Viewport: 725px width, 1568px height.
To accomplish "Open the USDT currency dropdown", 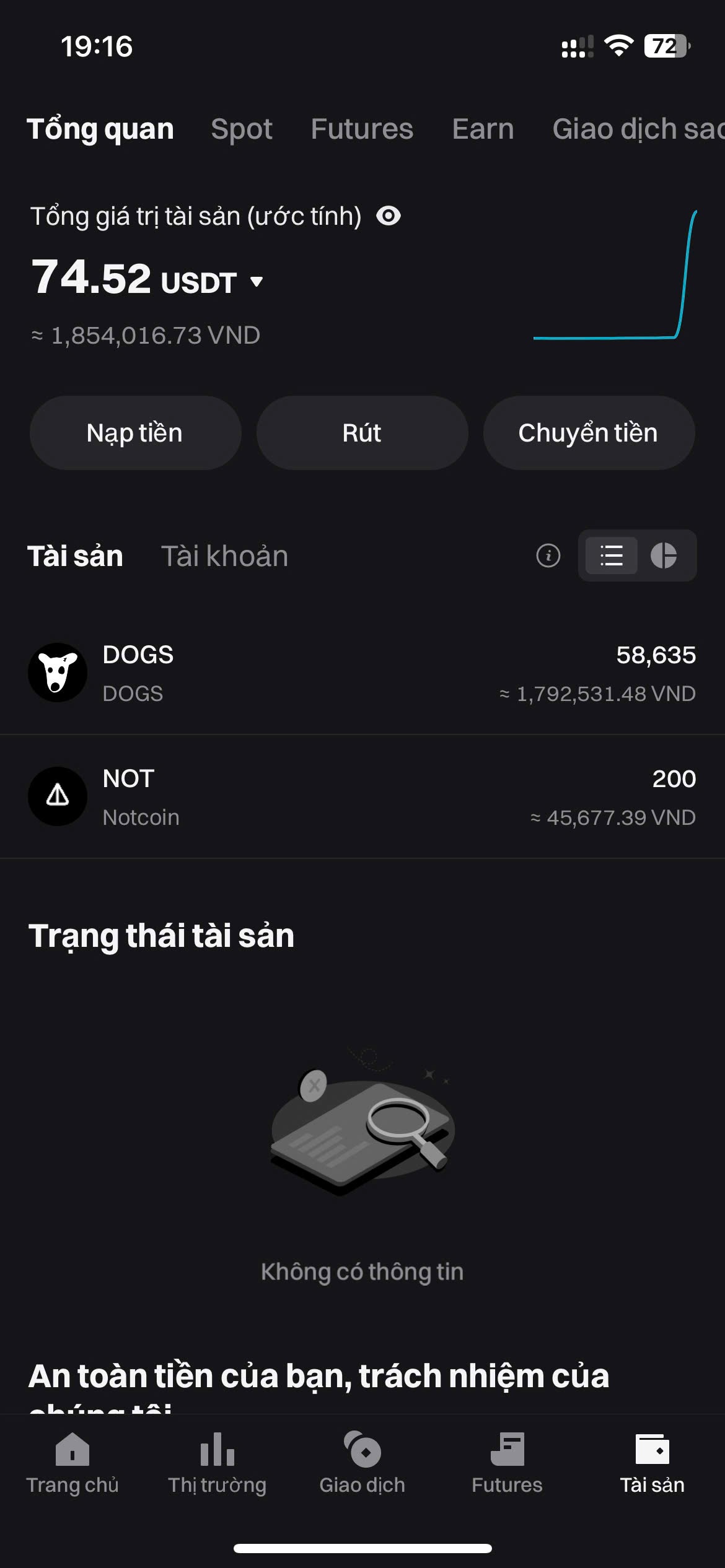I will 256,282.
